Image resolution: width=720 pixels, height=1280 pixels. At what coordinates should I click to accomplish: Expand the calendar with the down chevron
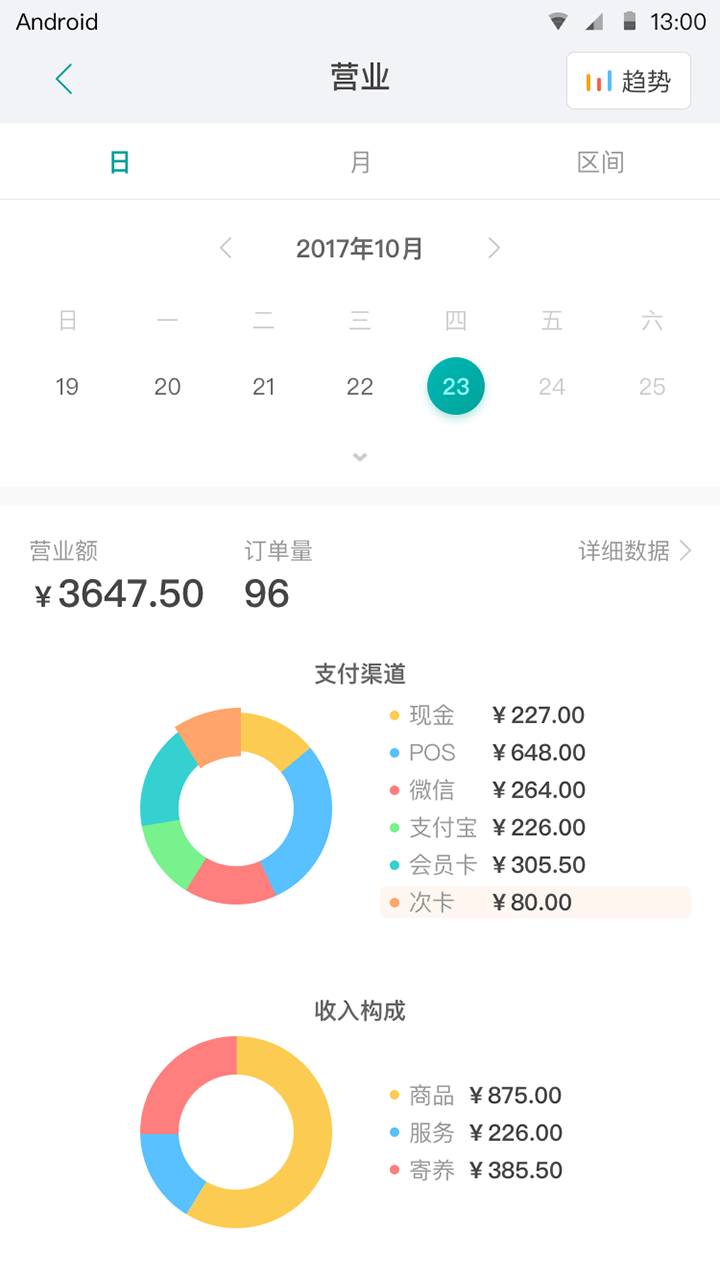pyautogui.click(x=360, y=457)
